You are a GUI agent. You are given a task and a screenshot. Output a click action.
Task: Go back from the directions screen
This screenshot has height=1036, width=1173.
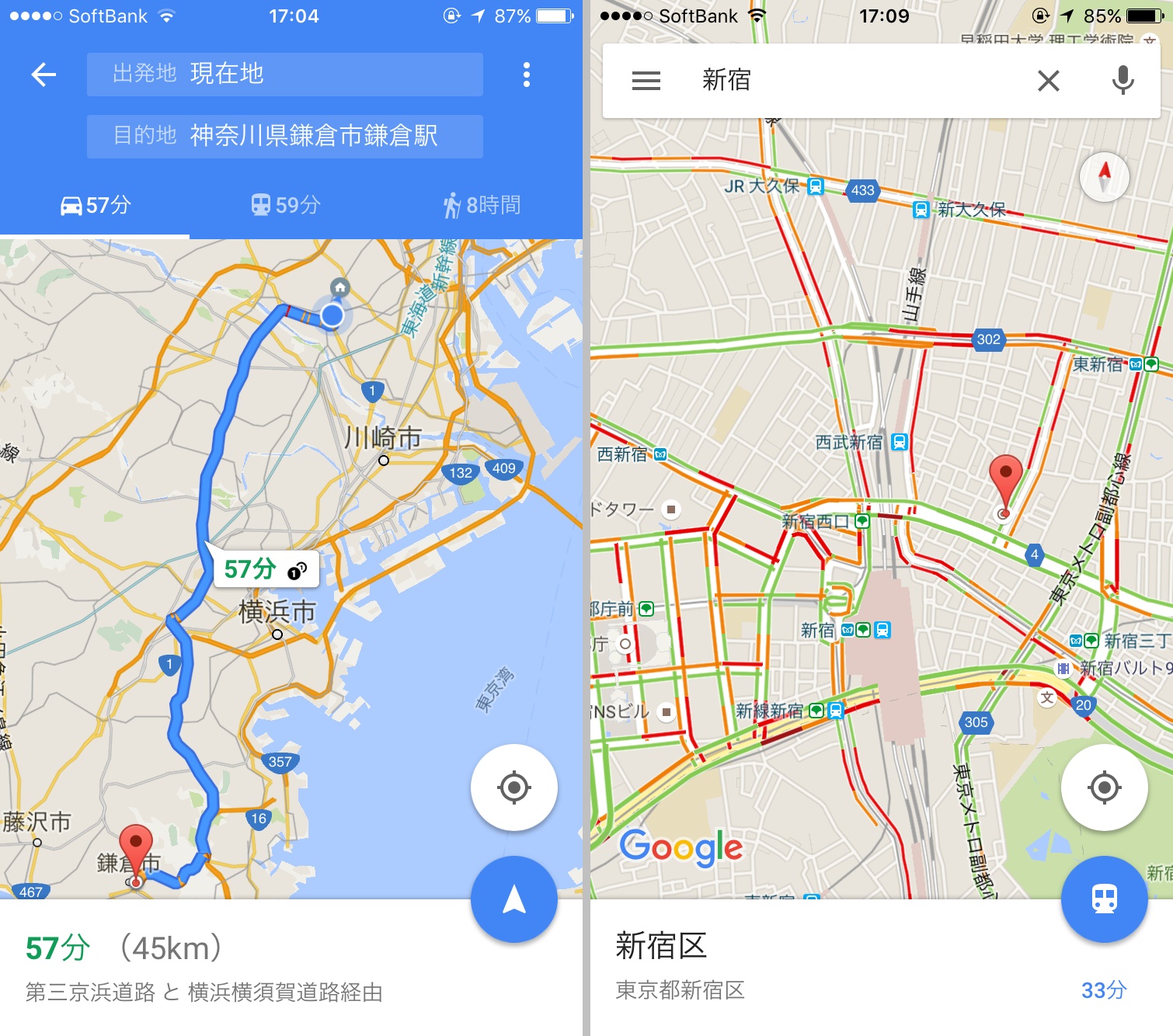pyautogui.click(x=44, y=75)
